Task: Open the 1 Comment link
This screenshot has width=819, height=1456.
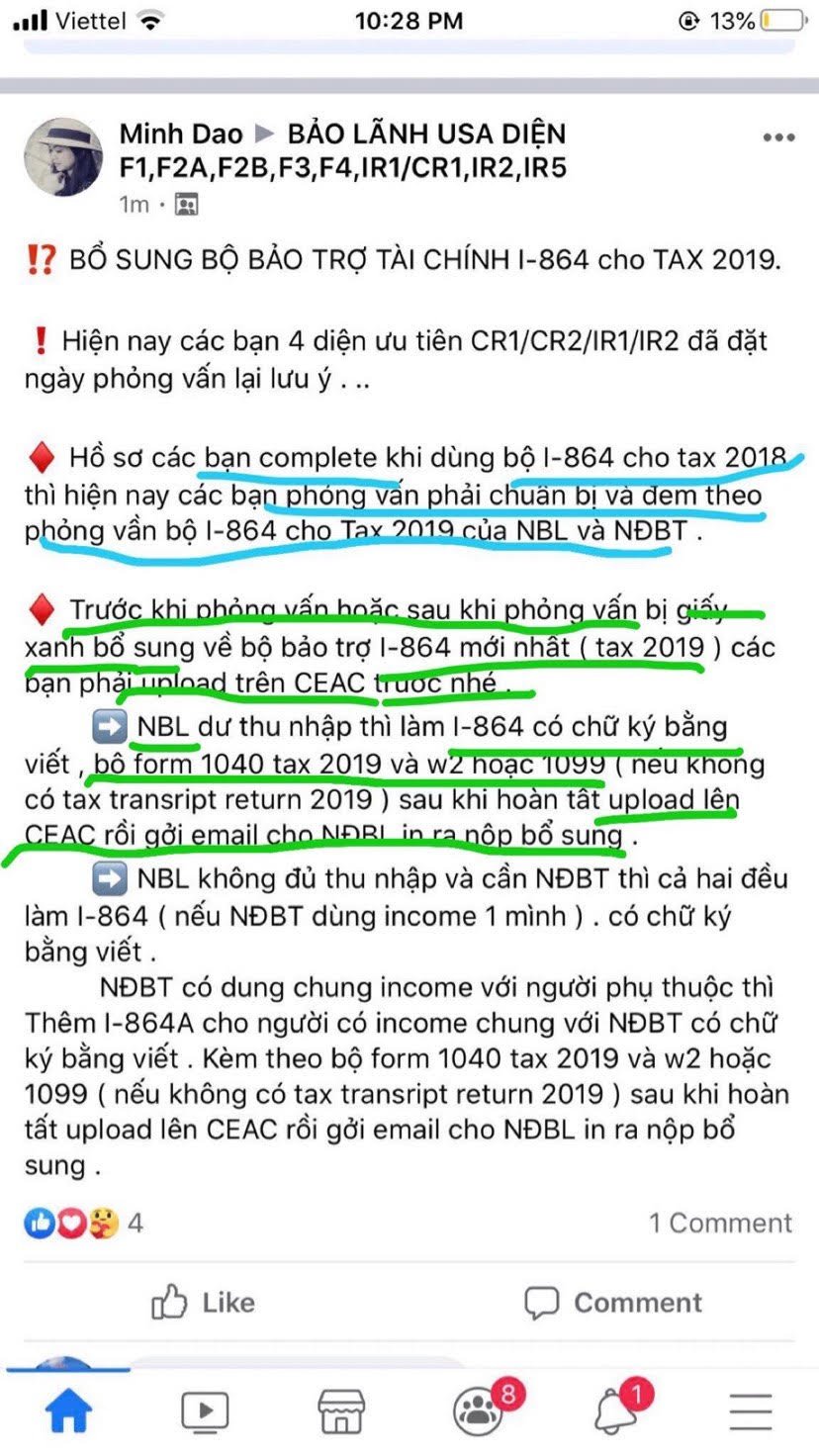Action: click(x=719, y=1223)
